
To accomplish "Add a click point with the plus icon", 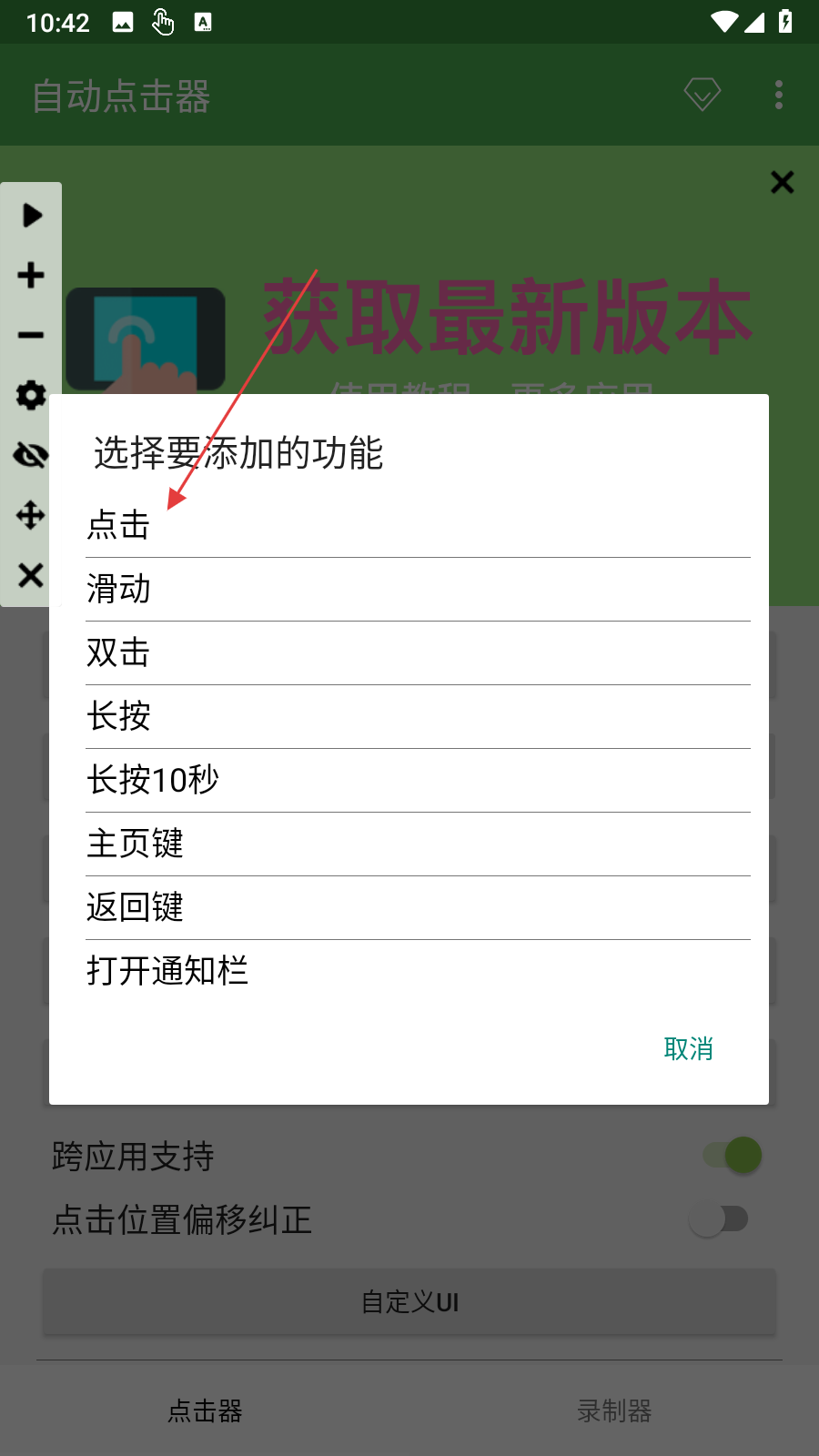I will (x=31, y=275).
